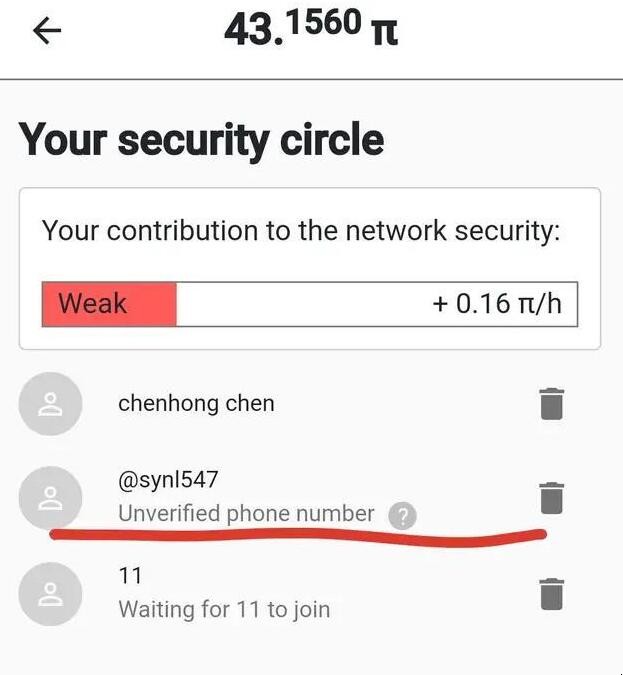Open help for Unverified phone number
623x675 pixels.
coord(402,516)
